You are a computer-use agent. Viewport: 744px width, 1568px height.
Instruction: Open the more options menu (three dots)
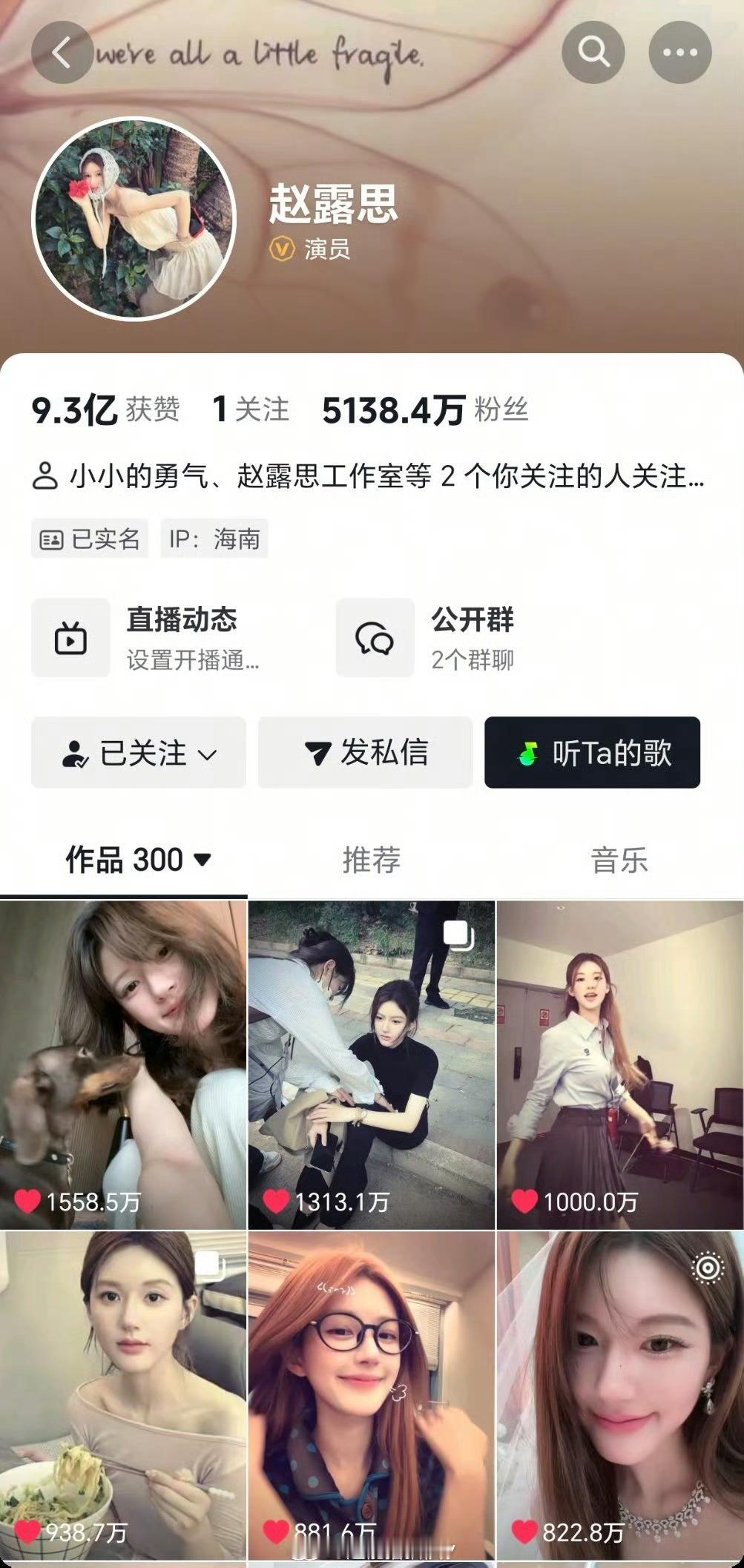[679, 52]
